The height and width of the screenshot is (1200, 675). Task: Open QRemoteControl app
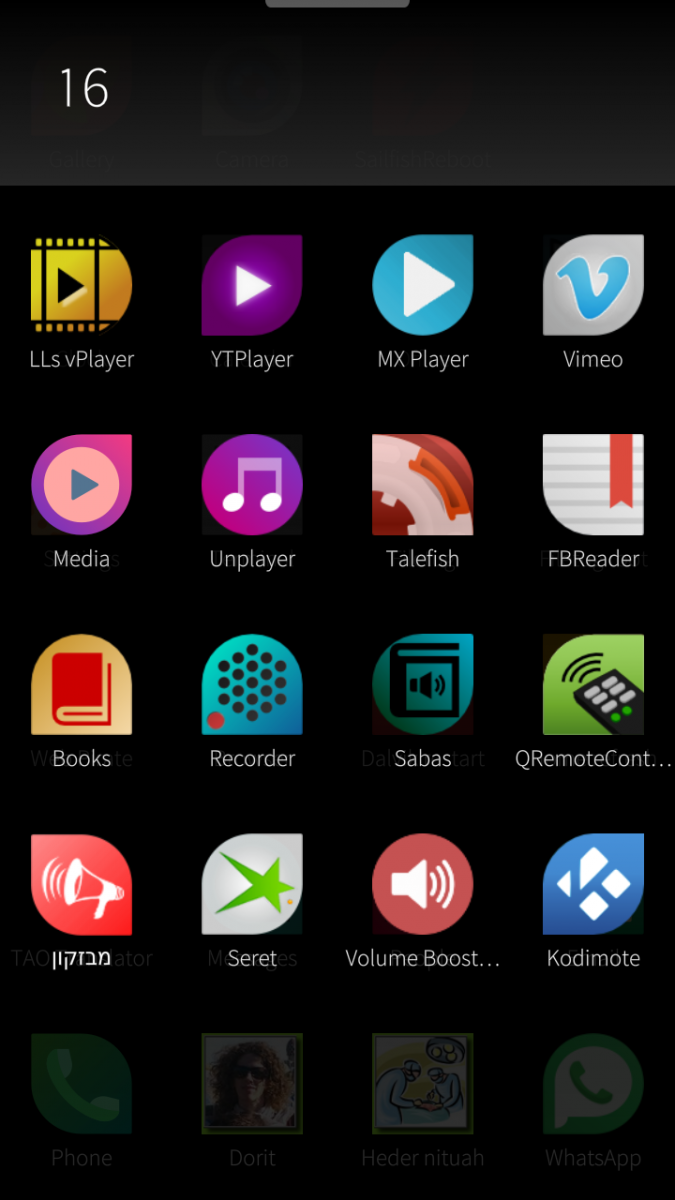point(593,685)
